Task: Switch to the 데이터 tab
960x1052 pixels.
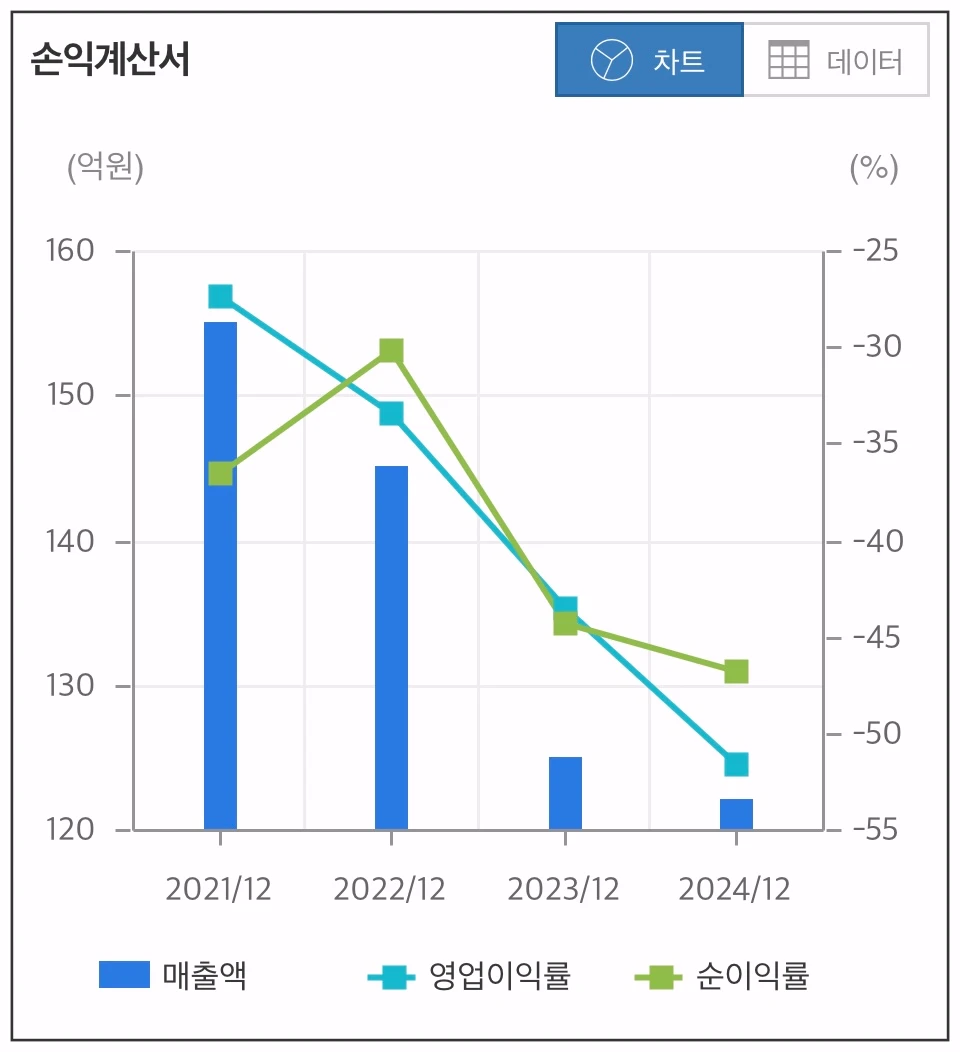Action: pyautogui.click(x=836, y=61)
